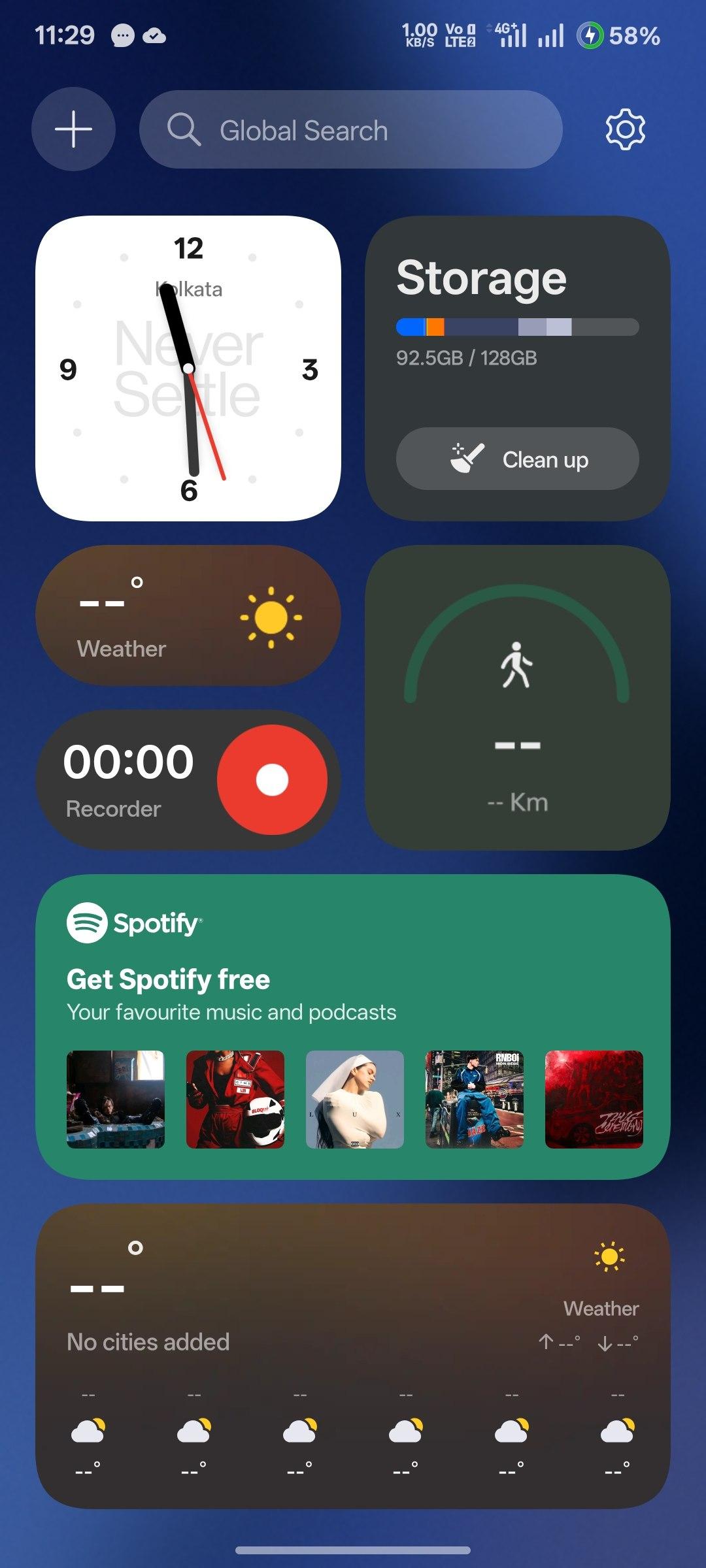
Task: Open shelf settings gear icon
Action: [625, 129]
